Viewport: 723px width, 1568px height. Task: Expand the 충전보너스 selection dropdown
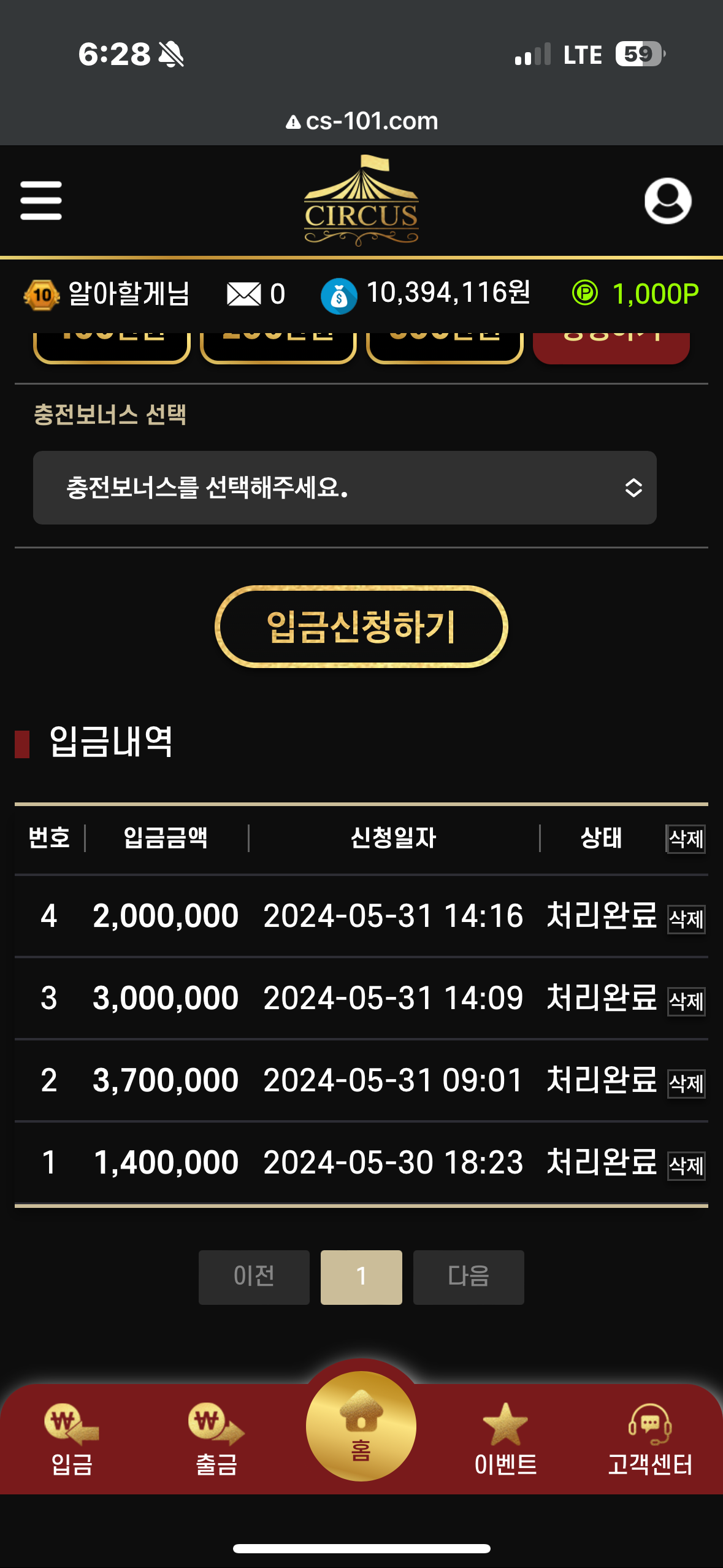[x=345, y=488]
